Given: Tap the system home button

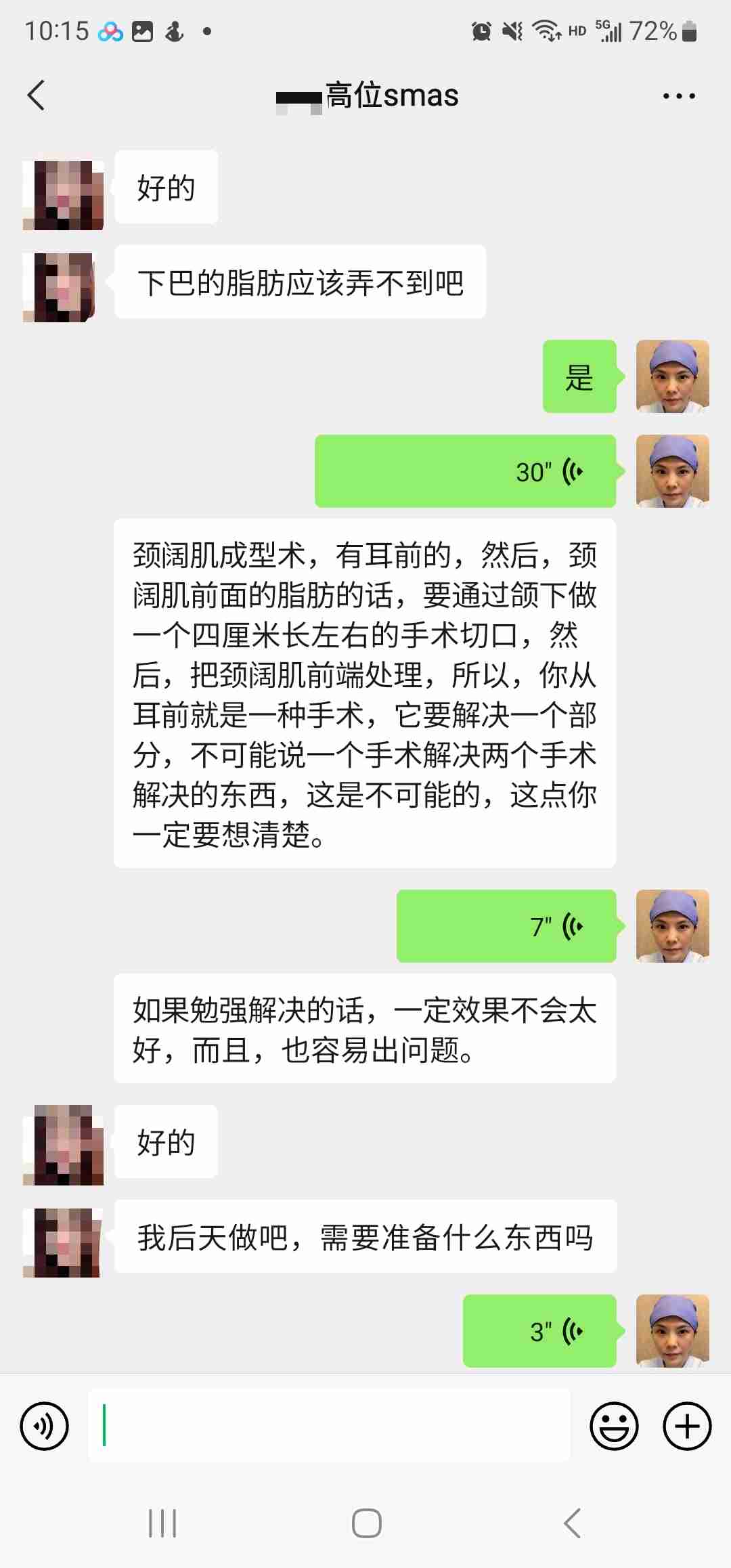Looking at the screenshot, I should click(366, 1523).
